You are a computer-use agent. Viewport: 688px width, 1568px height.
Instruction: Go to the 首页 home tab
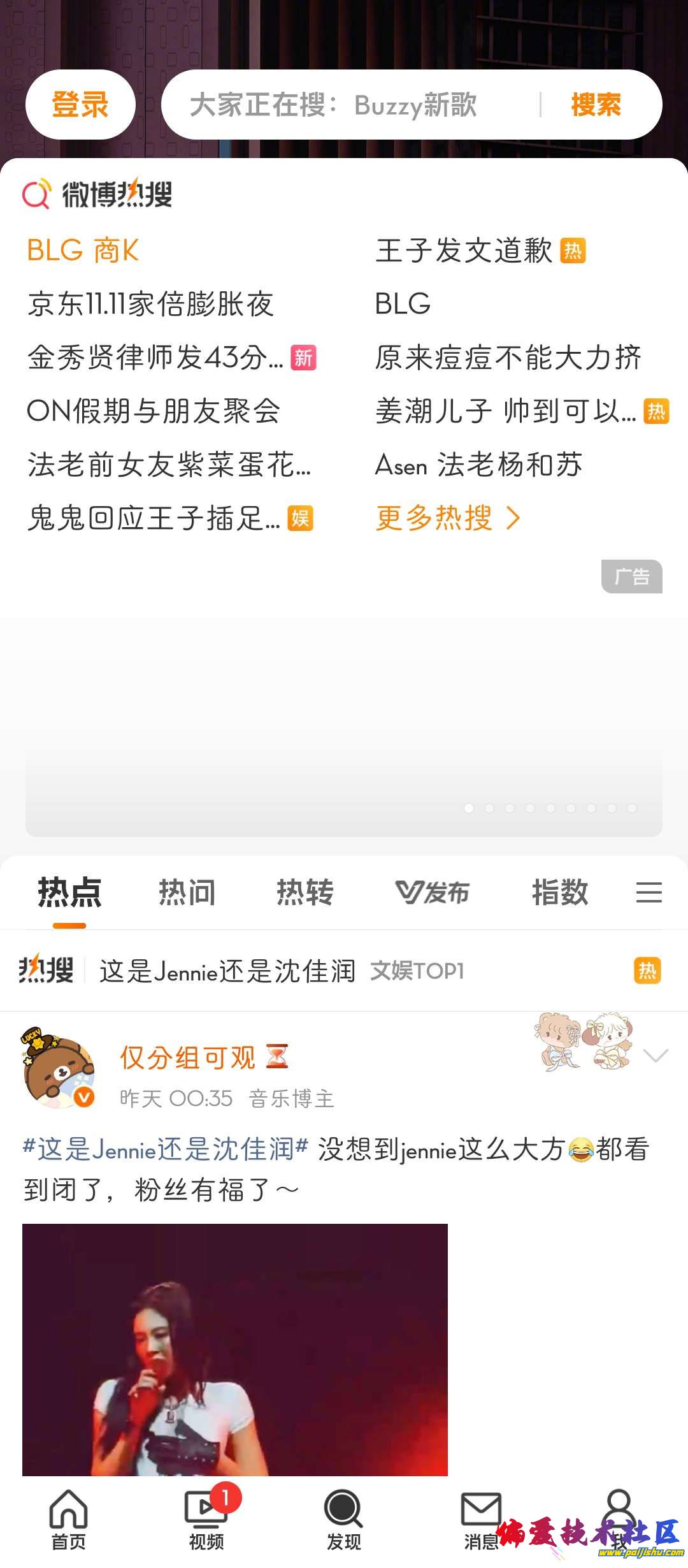[x=68, y=1520]
